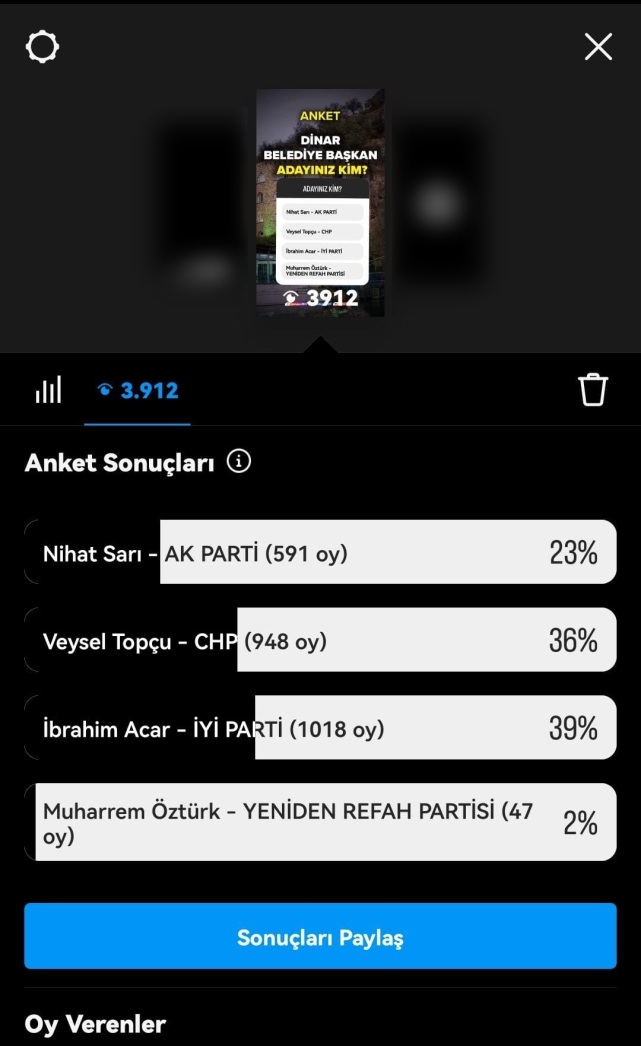The width and height of the screenshot is (641, 1046).
Task: Switch to the insights bar chart tab
Action: pos(49,390)
